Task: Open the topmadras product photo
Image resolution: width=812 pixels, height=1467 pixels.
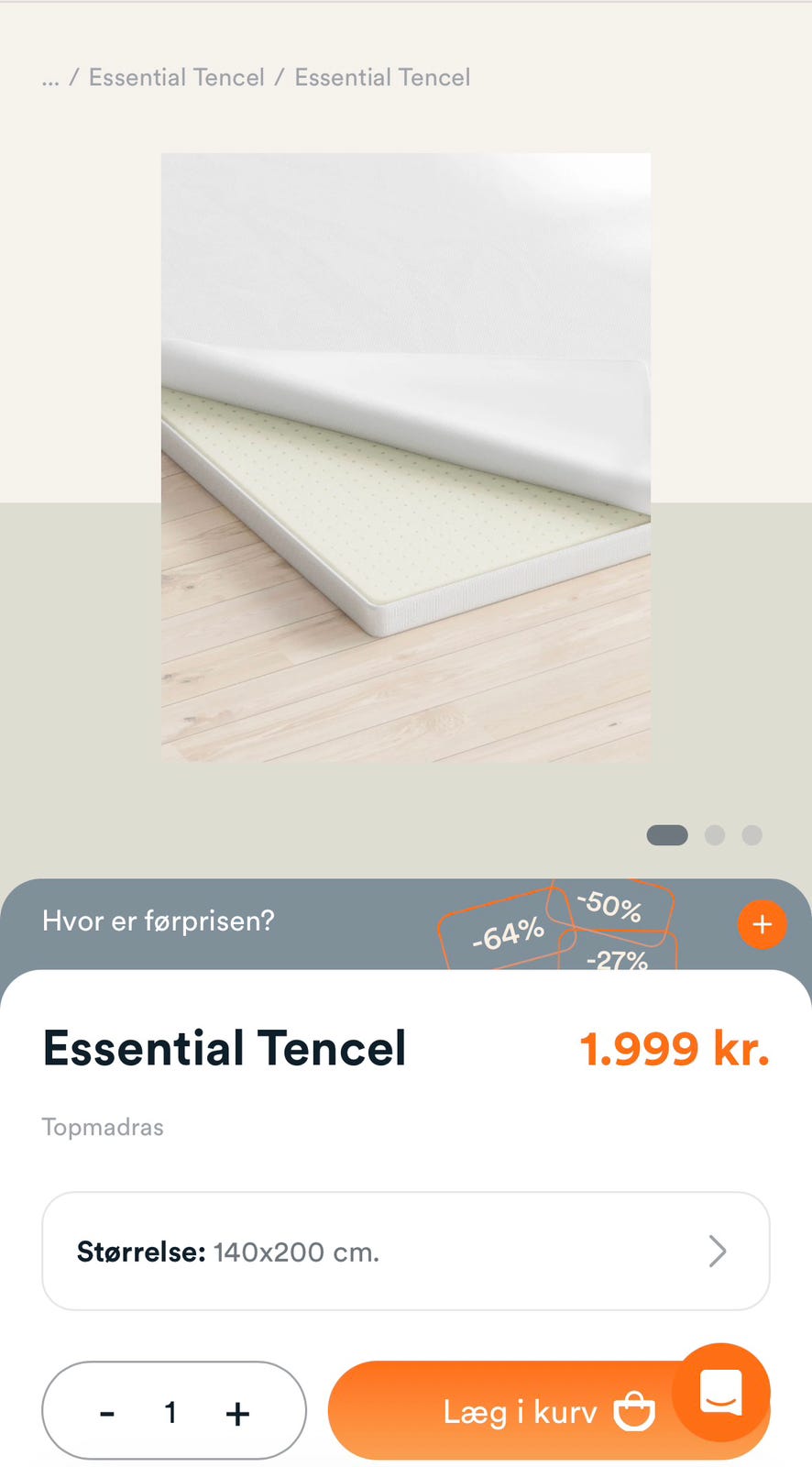Action: (x=406, y=457)
